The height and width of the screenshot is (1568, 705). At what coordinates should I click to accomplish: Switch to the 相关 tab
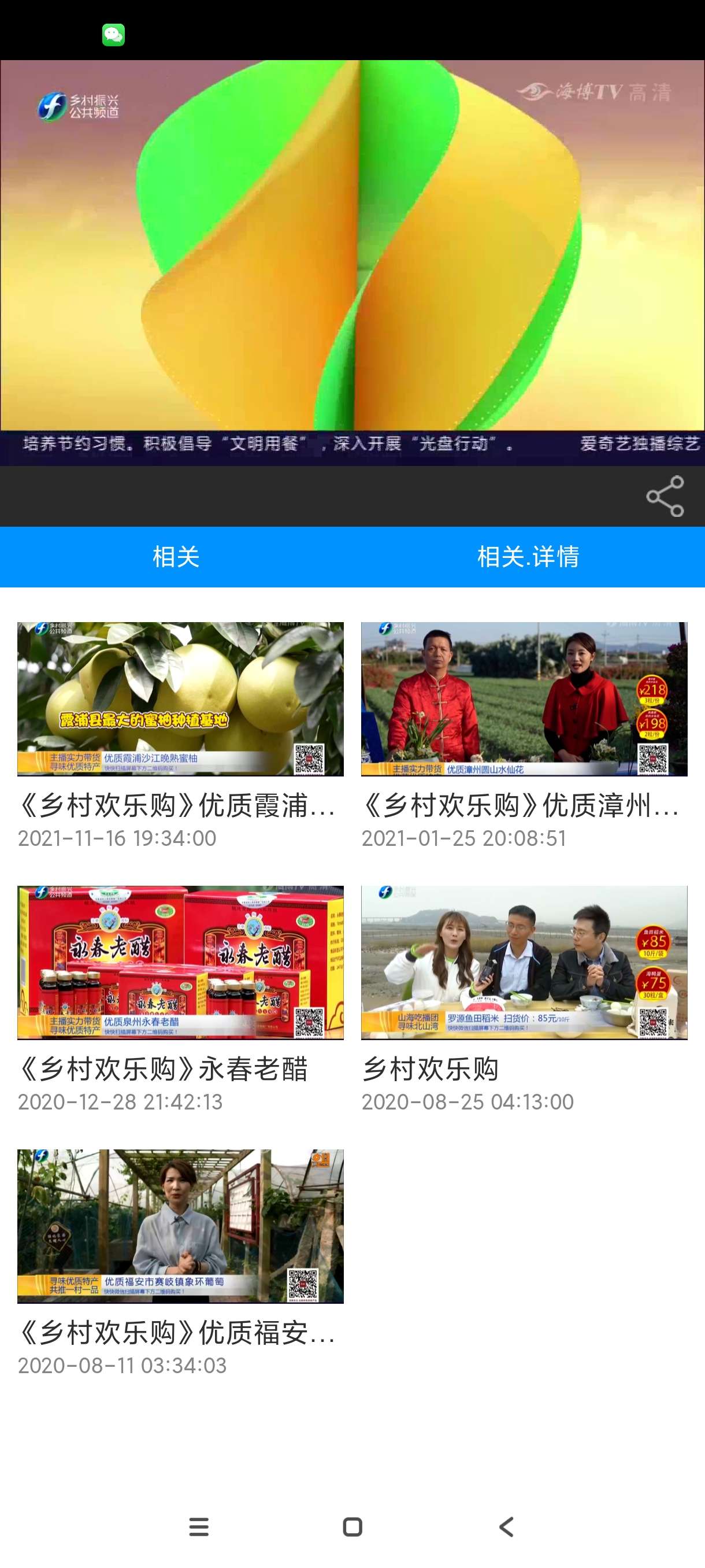[176, 556]
